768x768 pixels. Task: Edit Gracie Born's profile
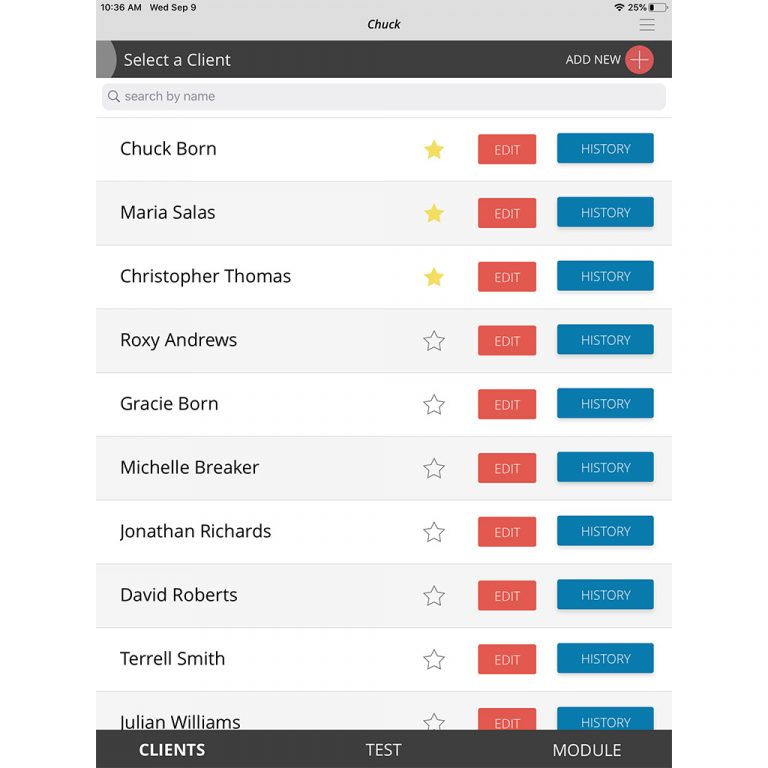(x=507, y=405)
